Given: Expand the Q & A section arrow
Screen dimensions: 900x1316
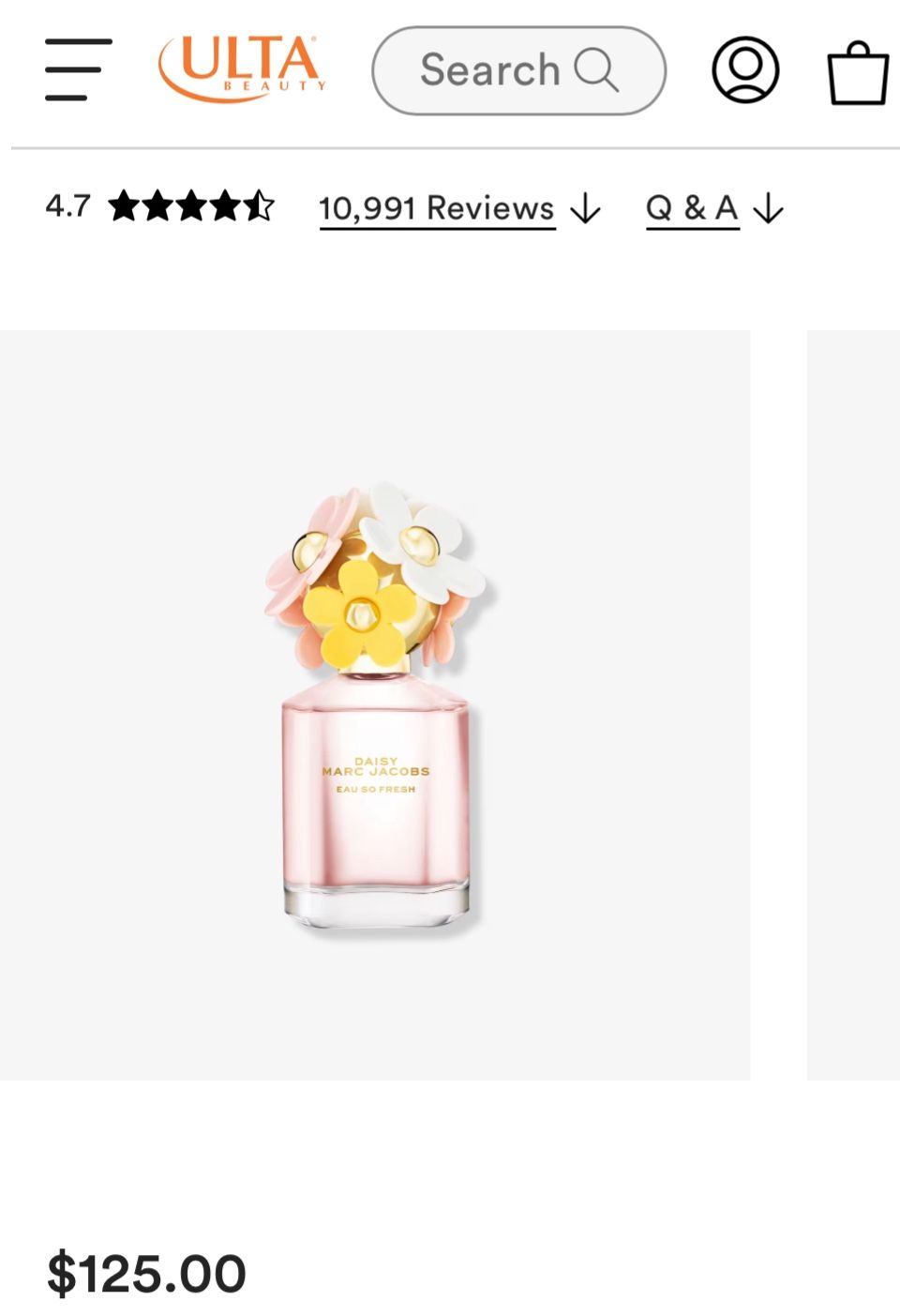Looking at the screenshot, I should pyautogui.click(x=768, y=209).
